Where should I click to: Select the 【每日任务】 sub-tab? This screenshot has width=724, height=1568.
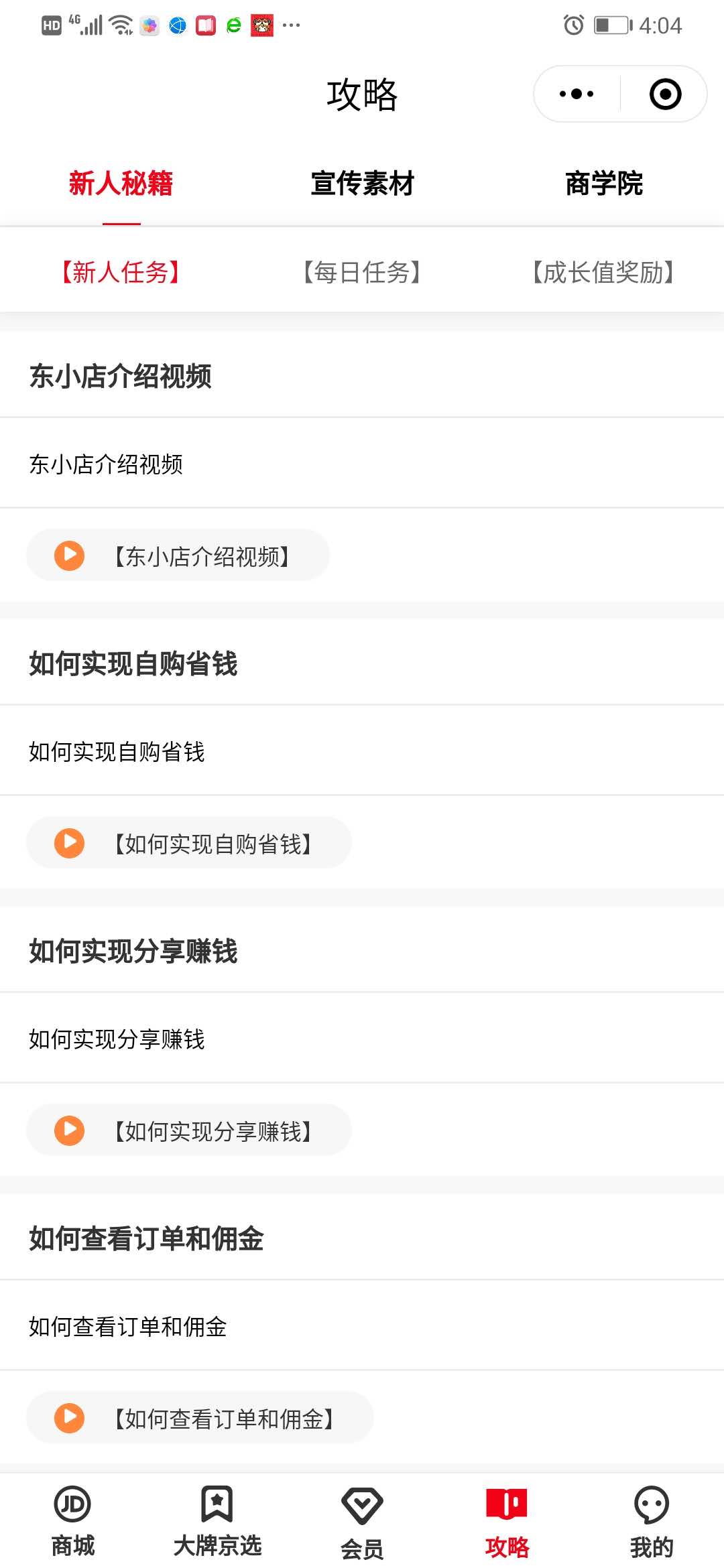tap(362, 272)
